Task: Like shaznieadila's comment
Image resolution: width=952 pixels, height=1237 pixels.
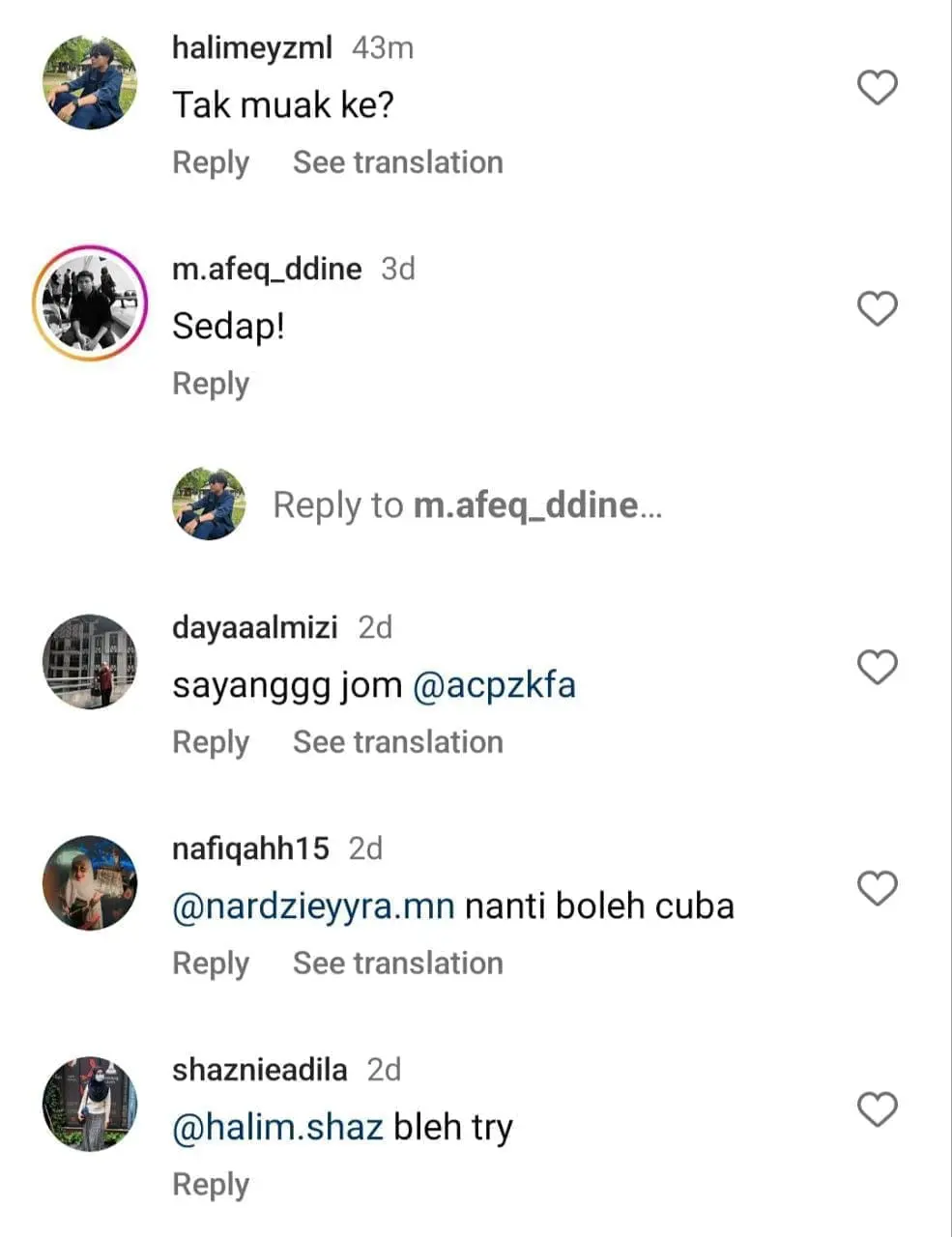Action: pyautogui.click(x=878, y=1109)
